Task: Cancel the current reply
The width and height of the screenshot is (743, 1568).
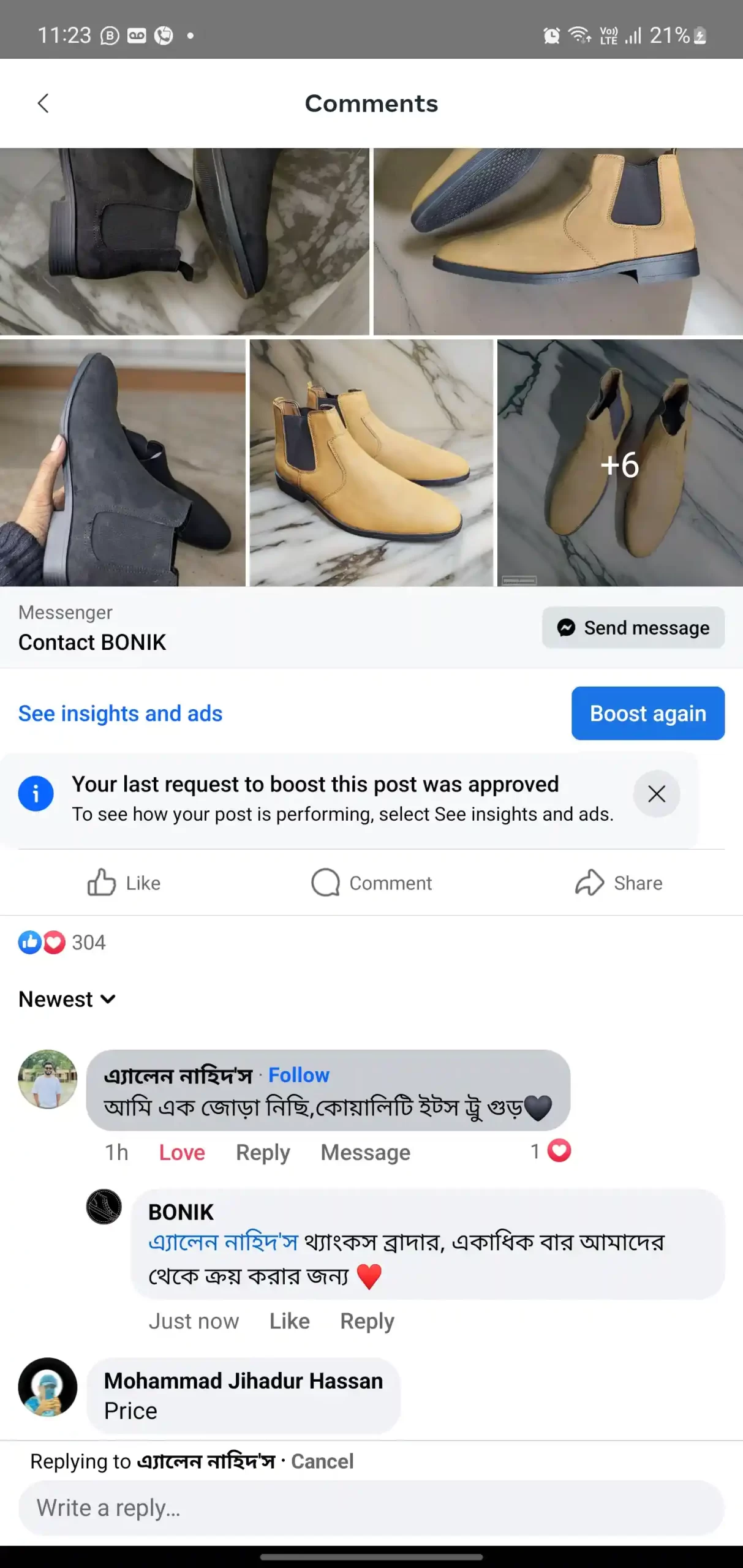Action: pos(322,1461)
